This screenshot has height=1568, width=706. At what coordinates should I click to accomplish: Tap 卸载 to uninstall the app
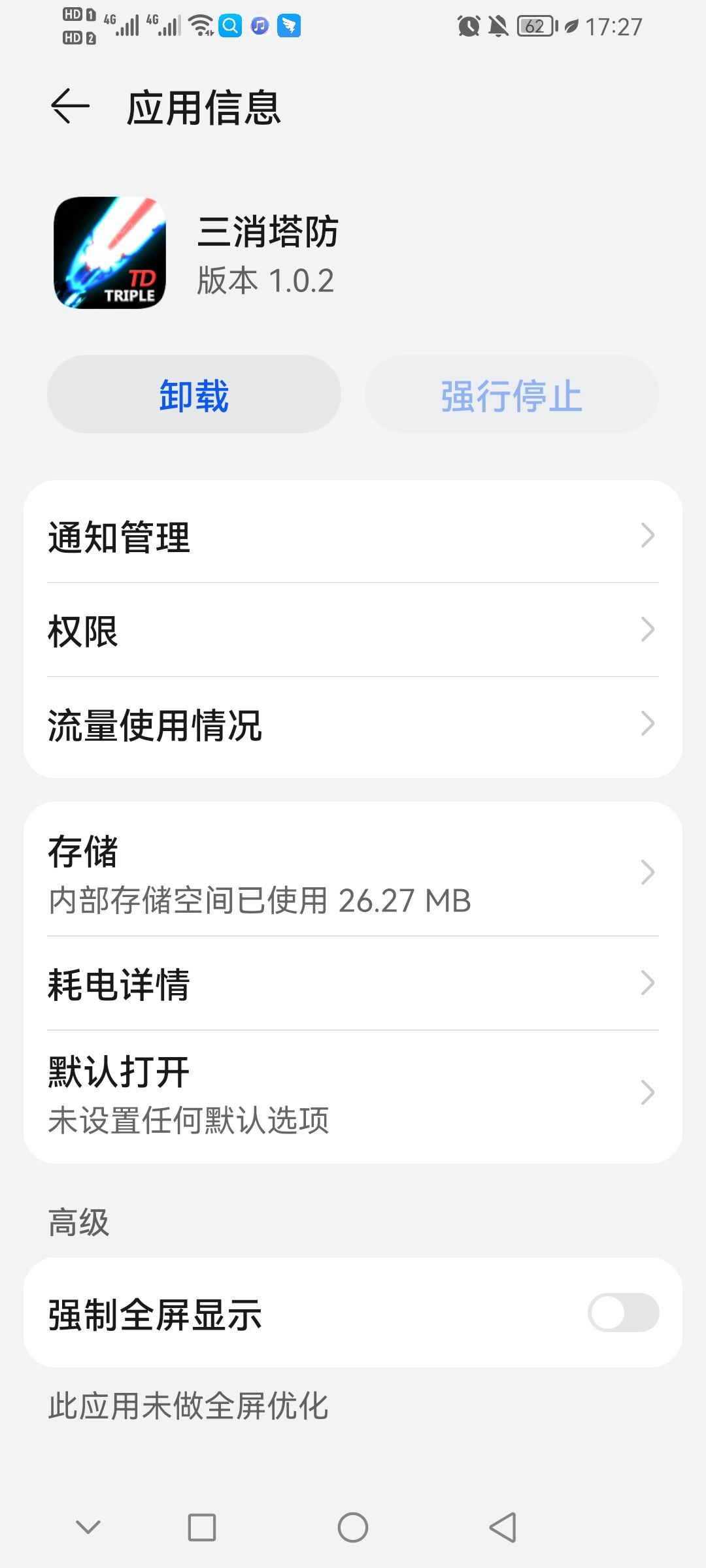(x=193, y=393)
